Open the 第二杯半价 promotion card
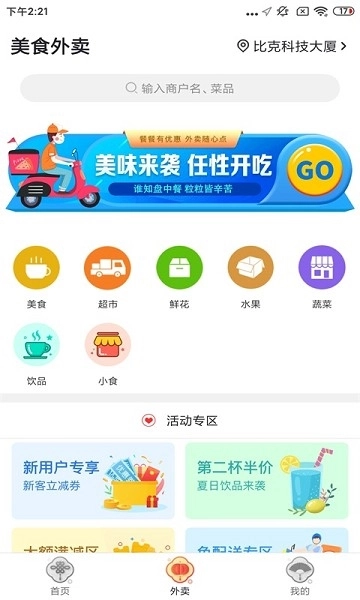The image size is (360, 600). 267,481
